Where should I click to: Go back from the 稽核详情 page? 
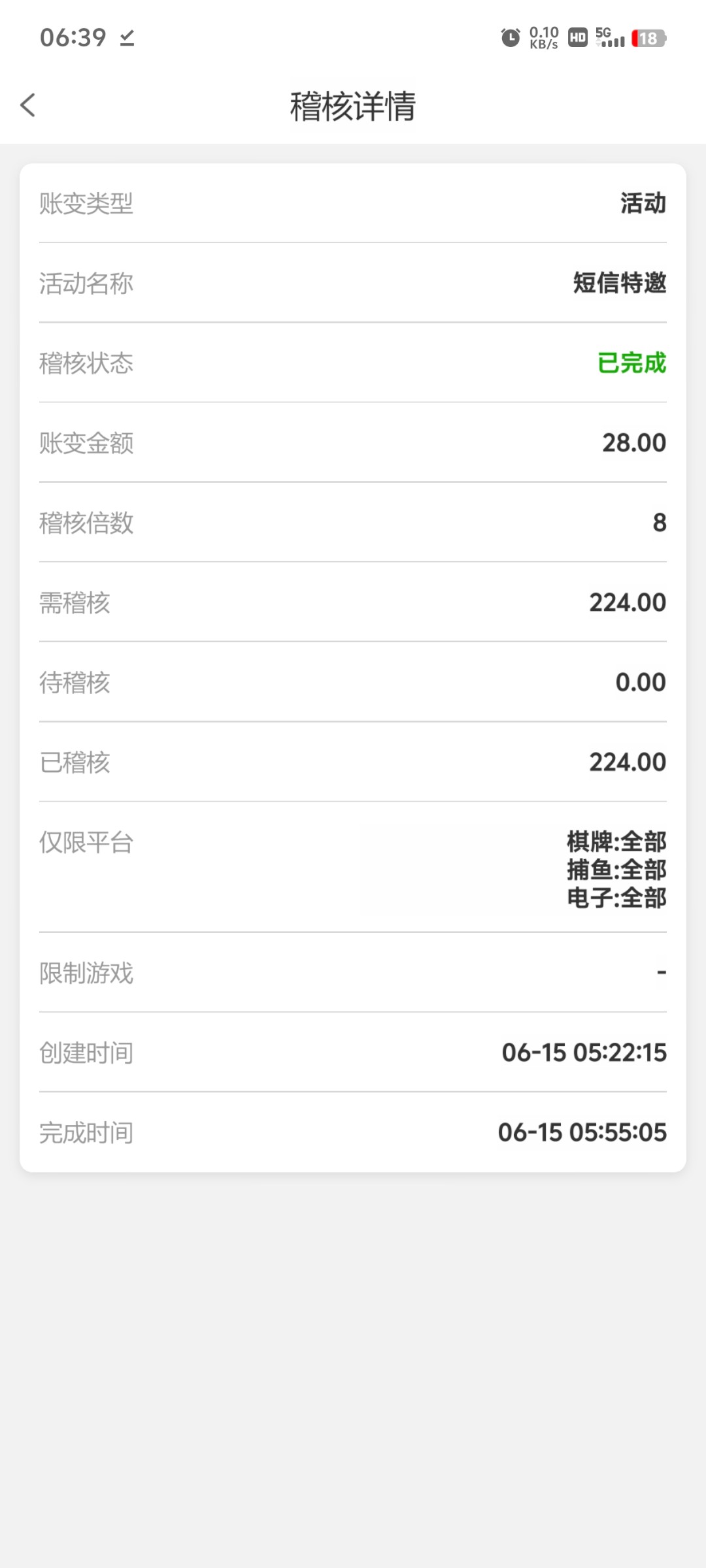tap(28, 105)
